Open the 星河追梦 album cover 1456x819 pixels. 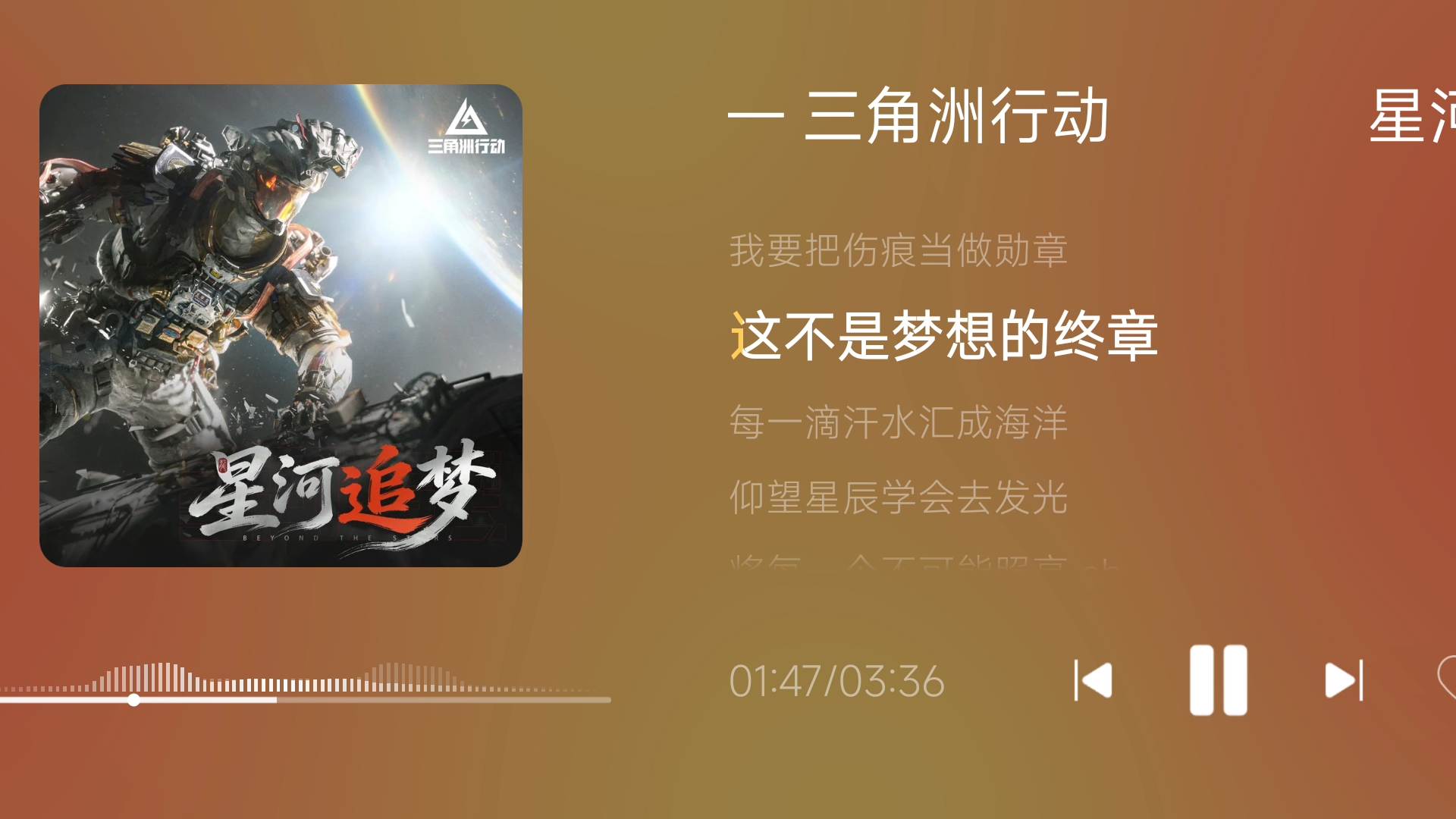(x=281, y=325)
